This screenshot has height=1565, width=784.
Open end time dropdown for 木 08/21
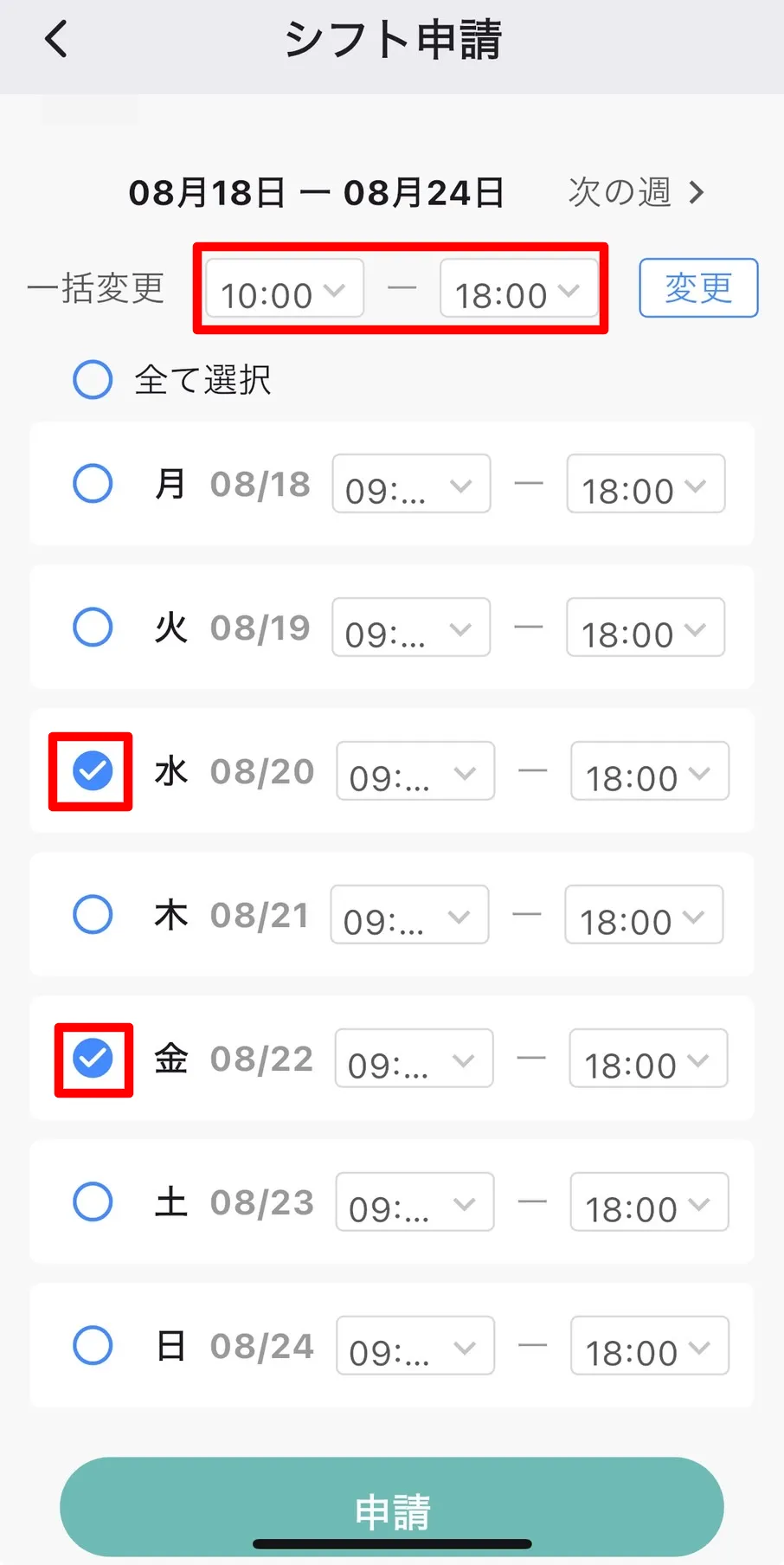pyautogui.click(x=644, y=914)
